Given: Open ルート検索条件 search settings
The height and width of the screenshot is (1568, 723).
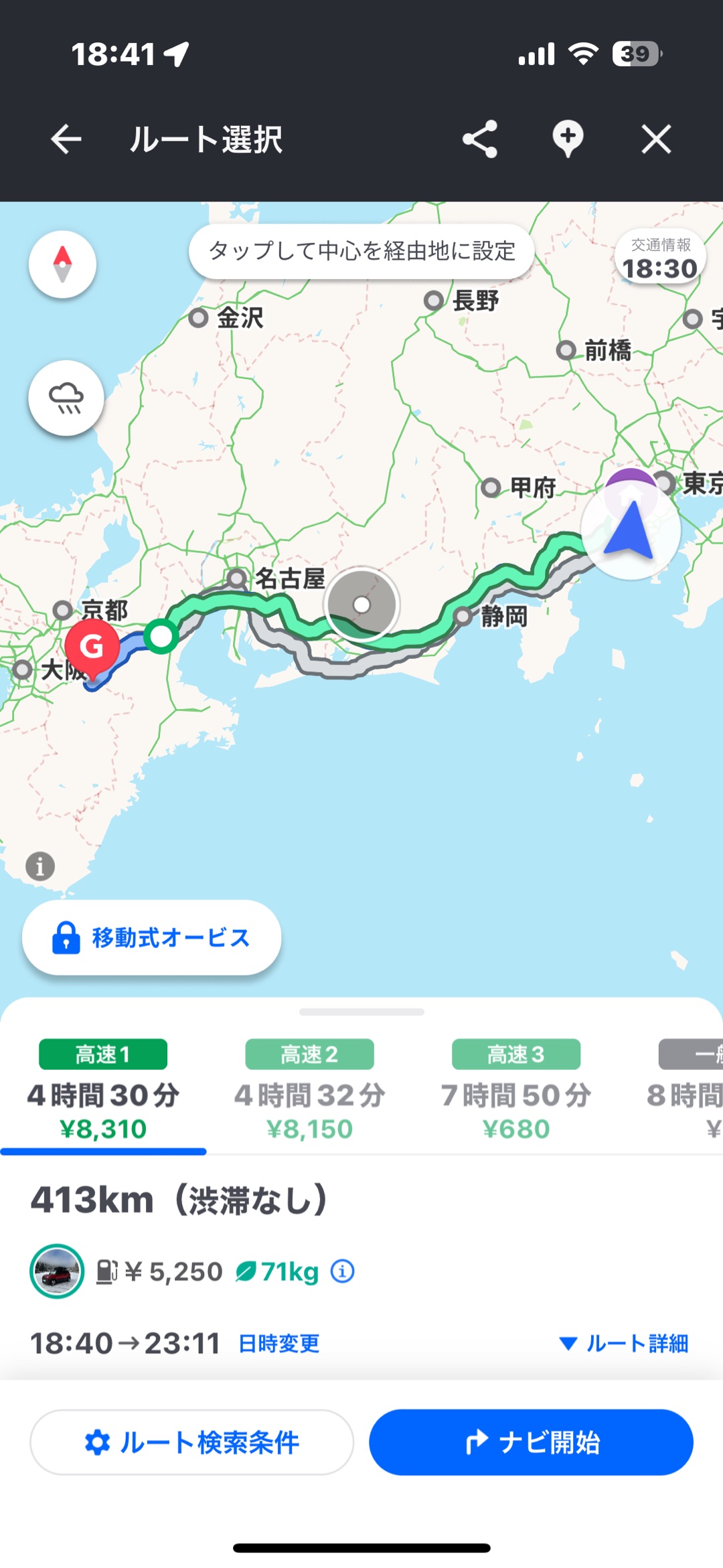Looking at the screenshot, I should (x=191, y=1442).
